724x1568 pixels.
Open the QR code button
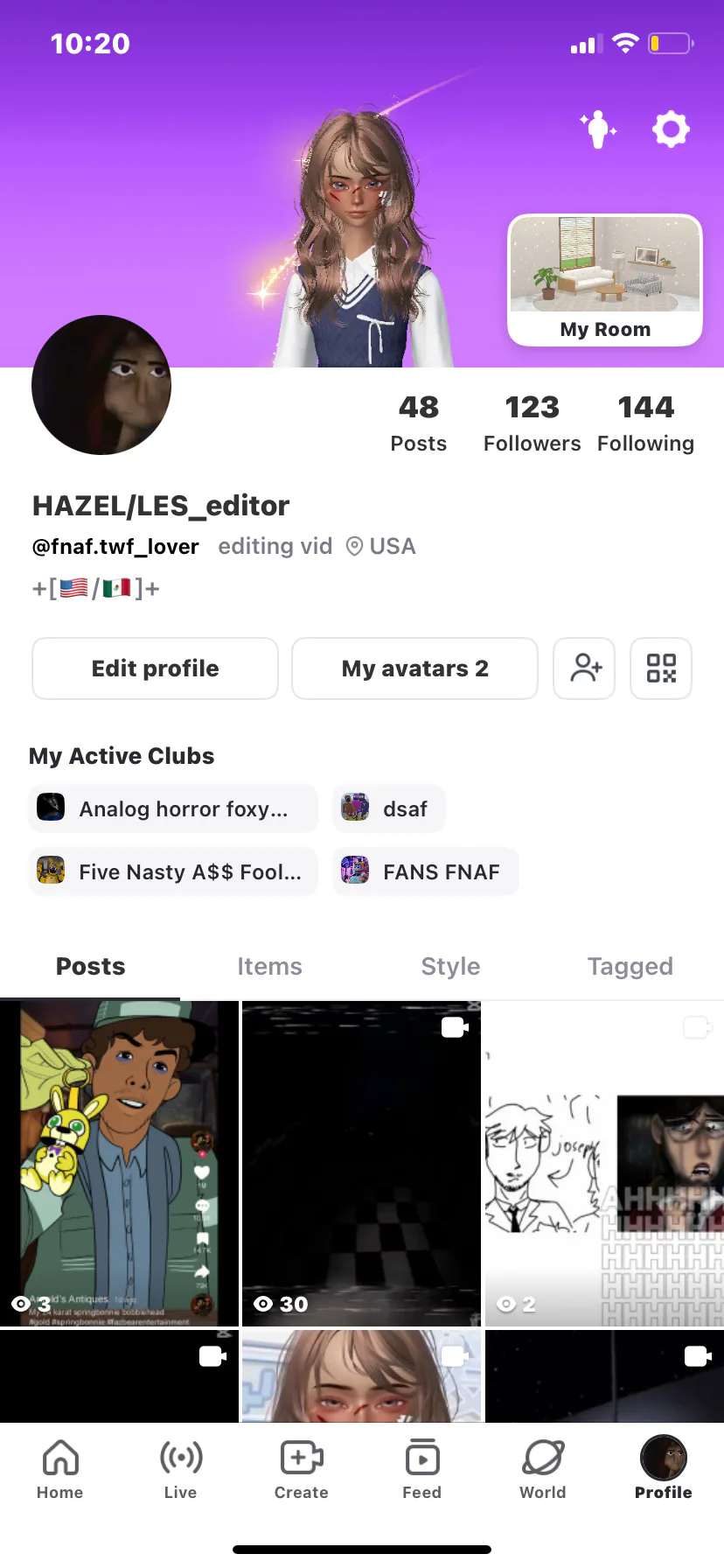coord(661,668)
